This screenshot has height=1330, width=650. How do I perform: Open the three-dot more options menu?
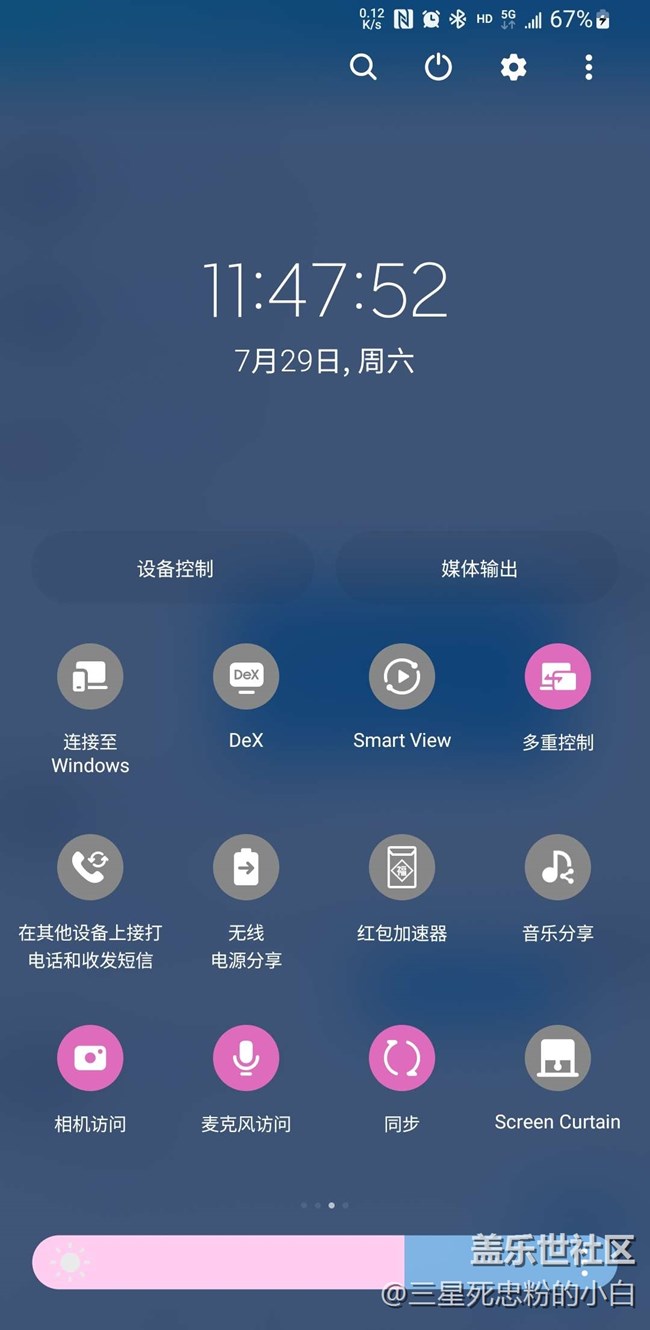[x=588, y=67]
